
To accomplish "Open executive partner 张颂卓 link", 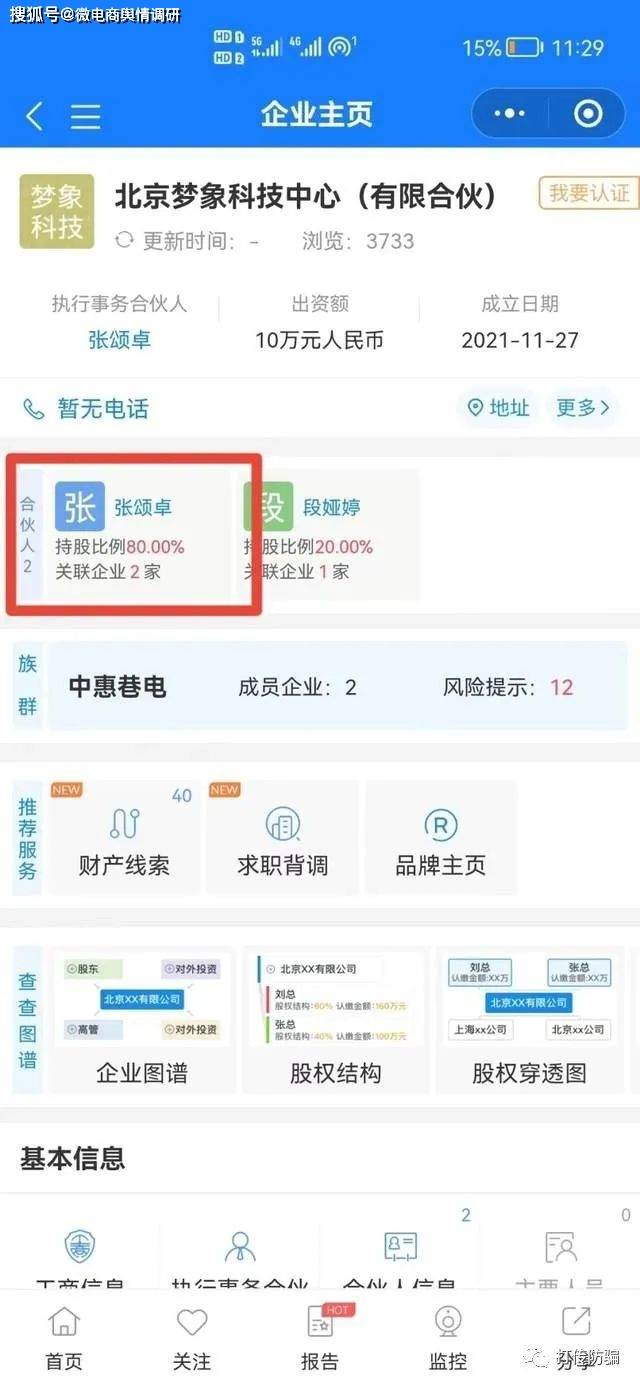I will 119,340.
